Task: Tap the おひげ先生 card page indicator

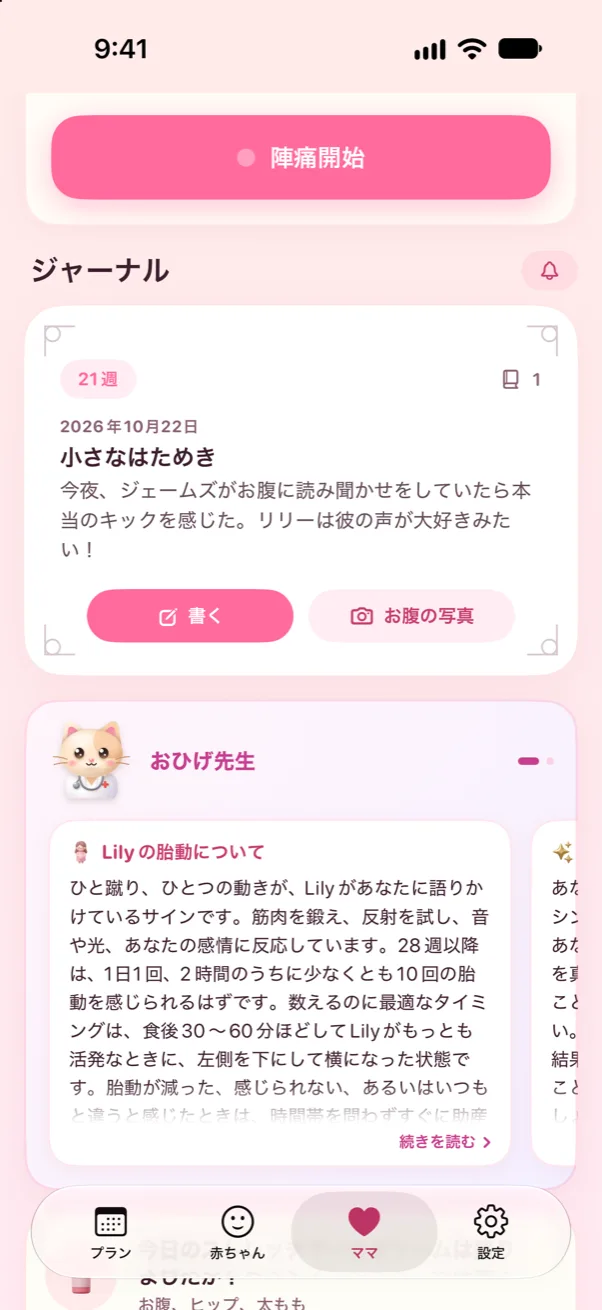Action: tap(536, 761)
